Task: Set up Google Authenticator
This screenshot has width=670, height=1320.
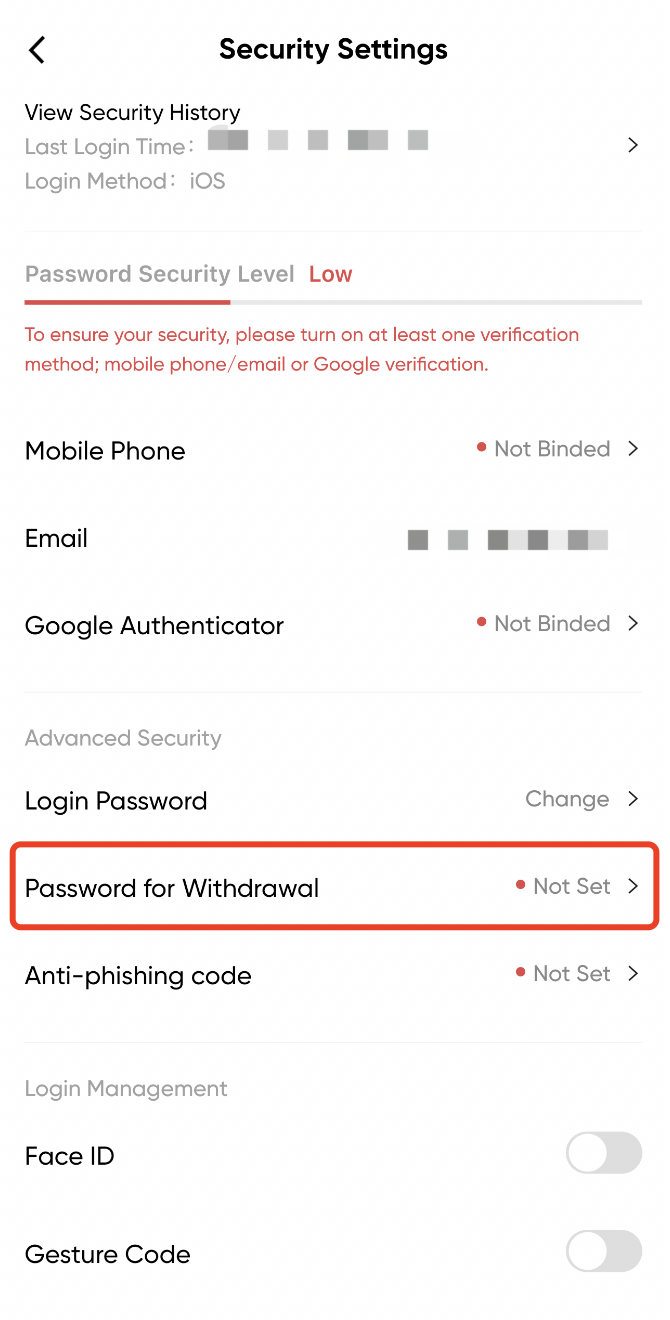Action: click(334, 625)
